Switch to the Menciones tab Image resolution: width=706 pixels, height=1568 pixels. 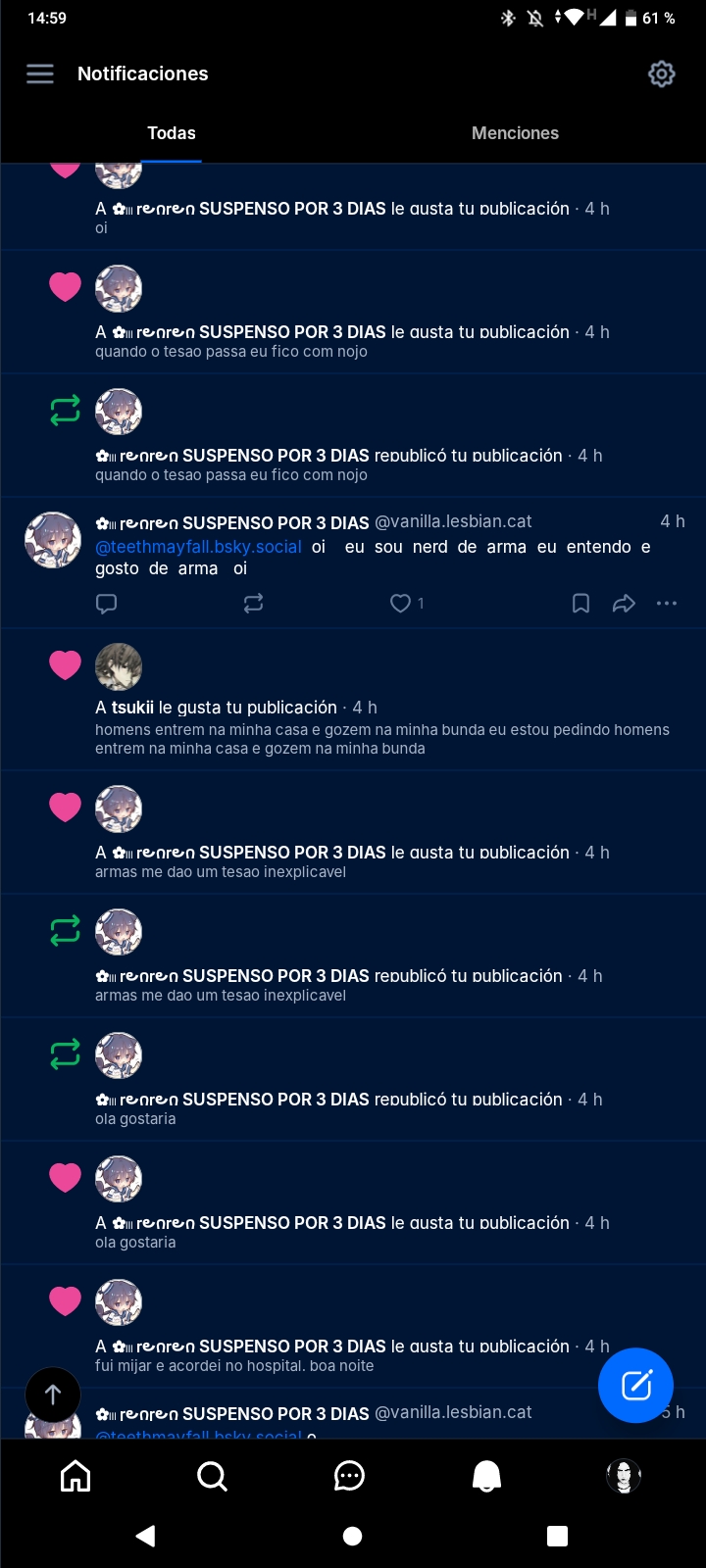click(x=515, y=133)
